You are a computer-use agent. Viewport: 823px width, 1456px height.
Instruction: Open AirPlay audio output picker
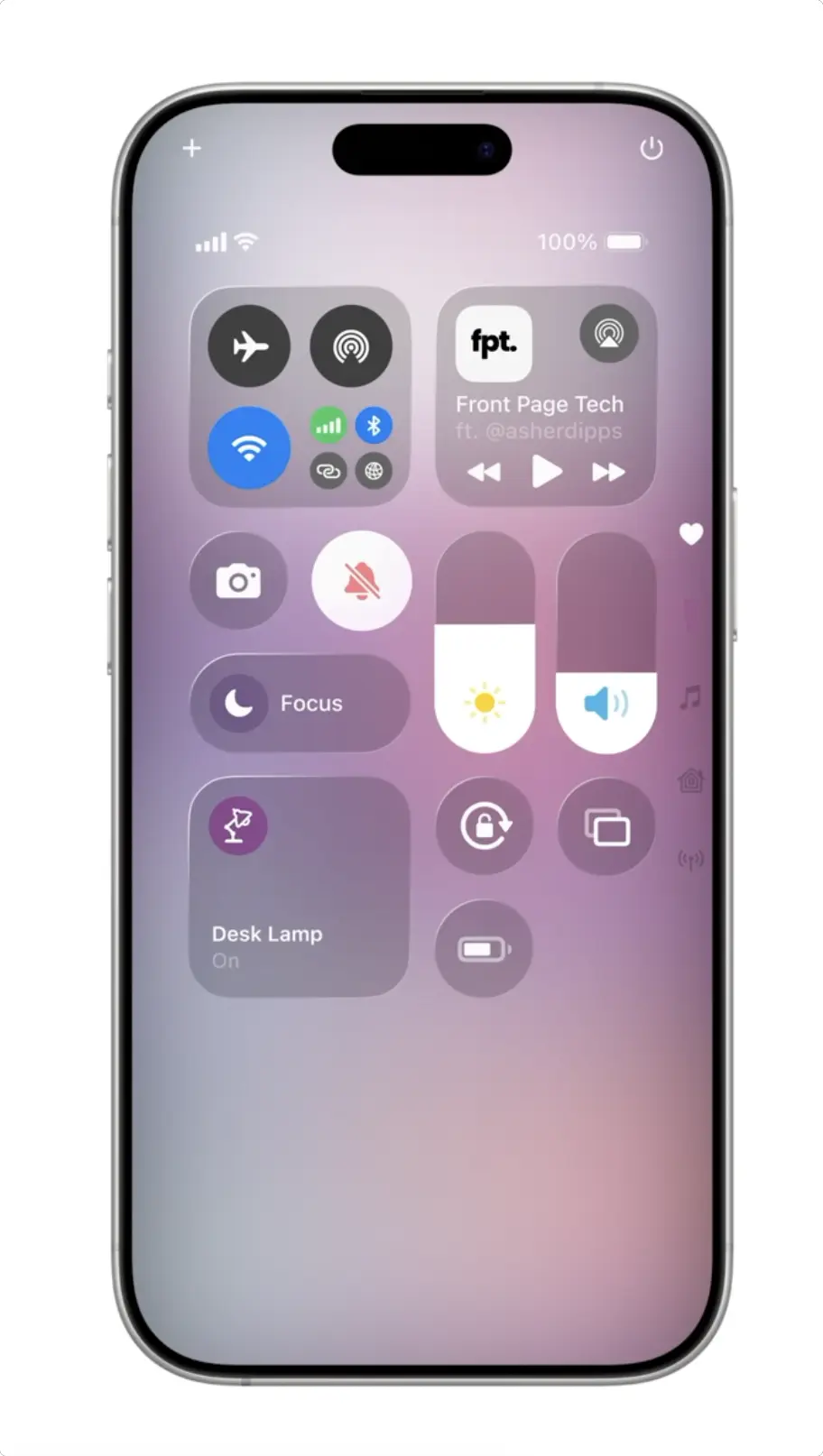click(x=609, y=334)
